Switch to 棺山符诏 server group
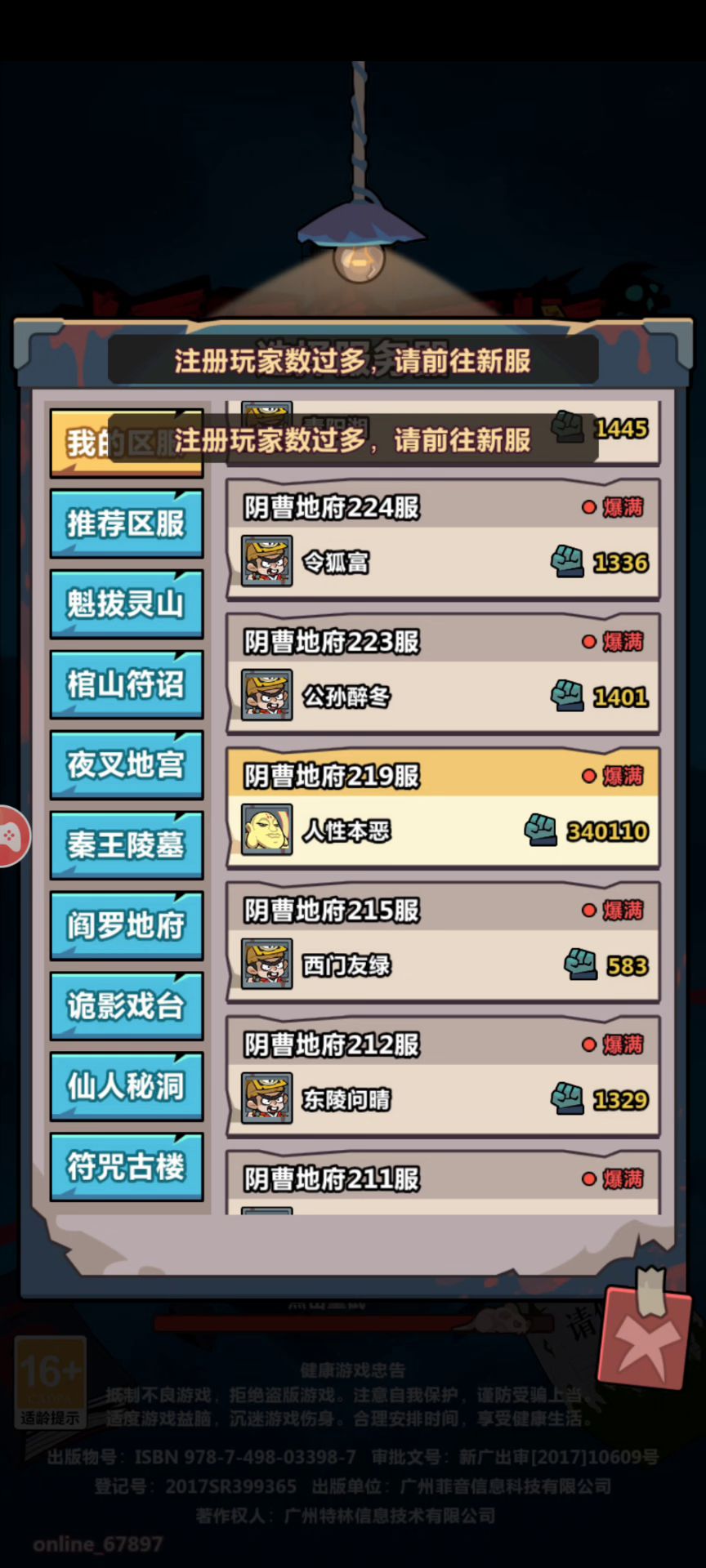The width and height of the screenshot is (706, 1568). click(126, 684)
